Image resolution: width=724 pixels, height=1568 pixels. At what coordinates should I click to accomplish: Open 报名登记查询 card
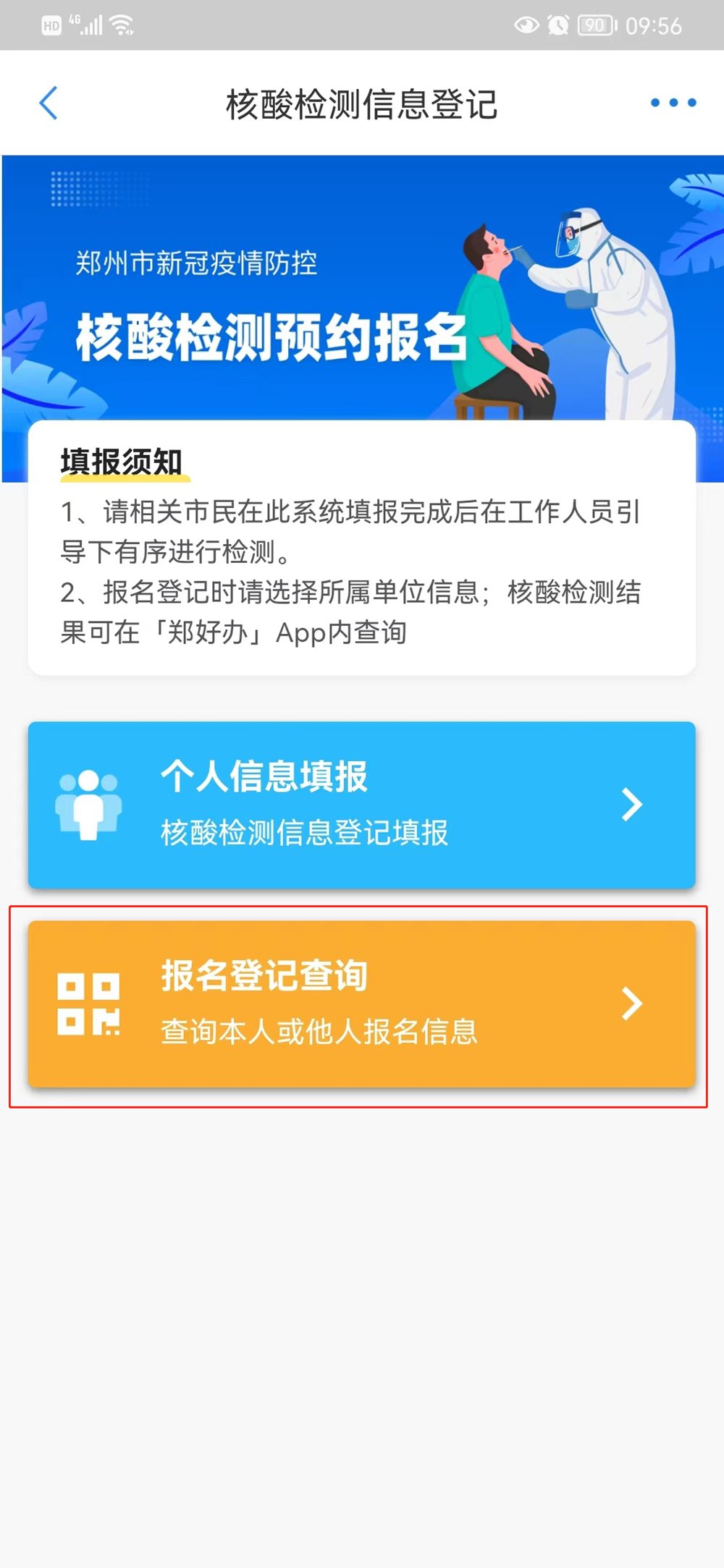point(361,1004)
